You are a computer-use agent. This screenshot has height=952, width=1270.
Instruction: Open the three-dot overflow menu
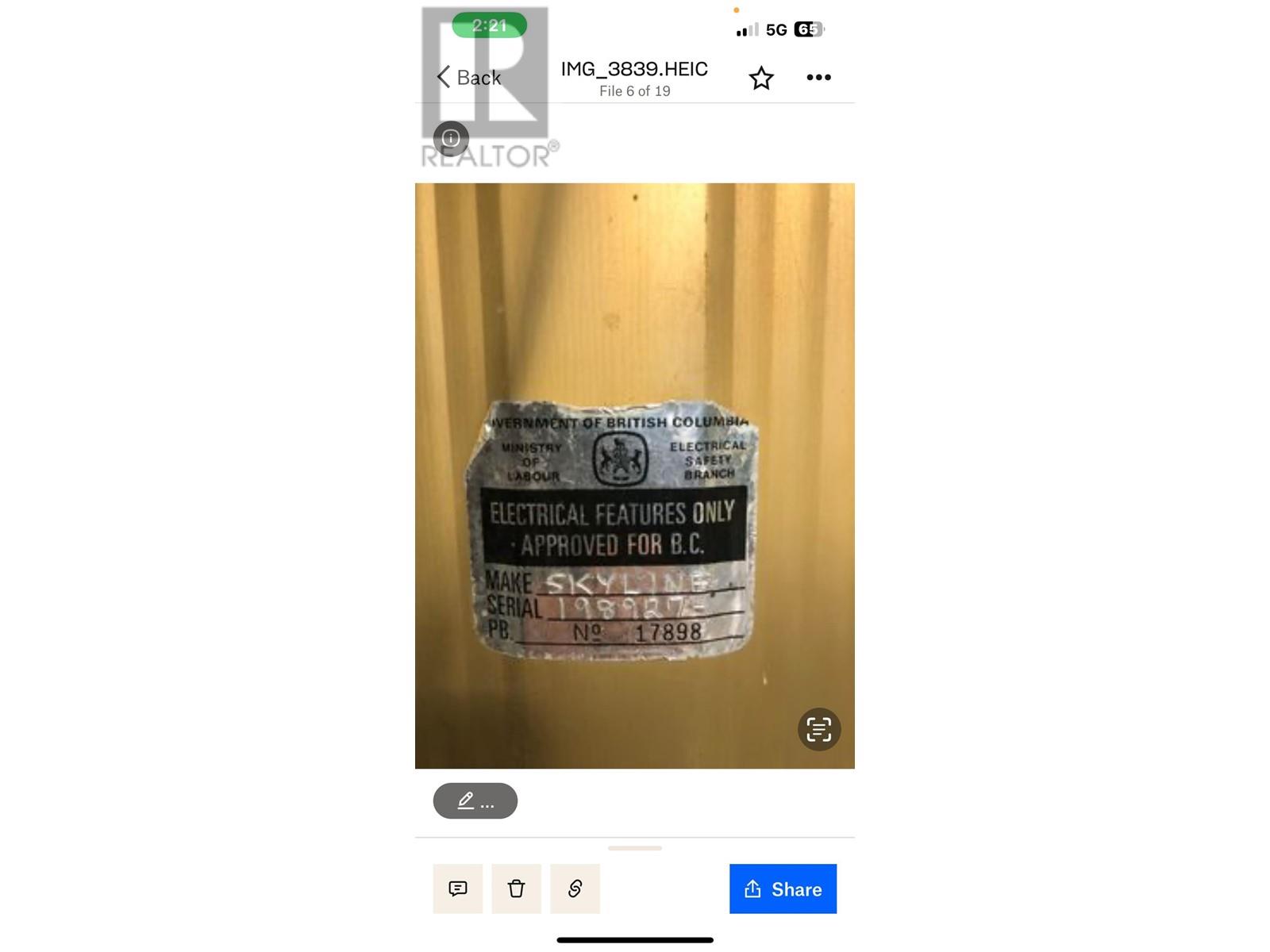click(x=818, y=78)
